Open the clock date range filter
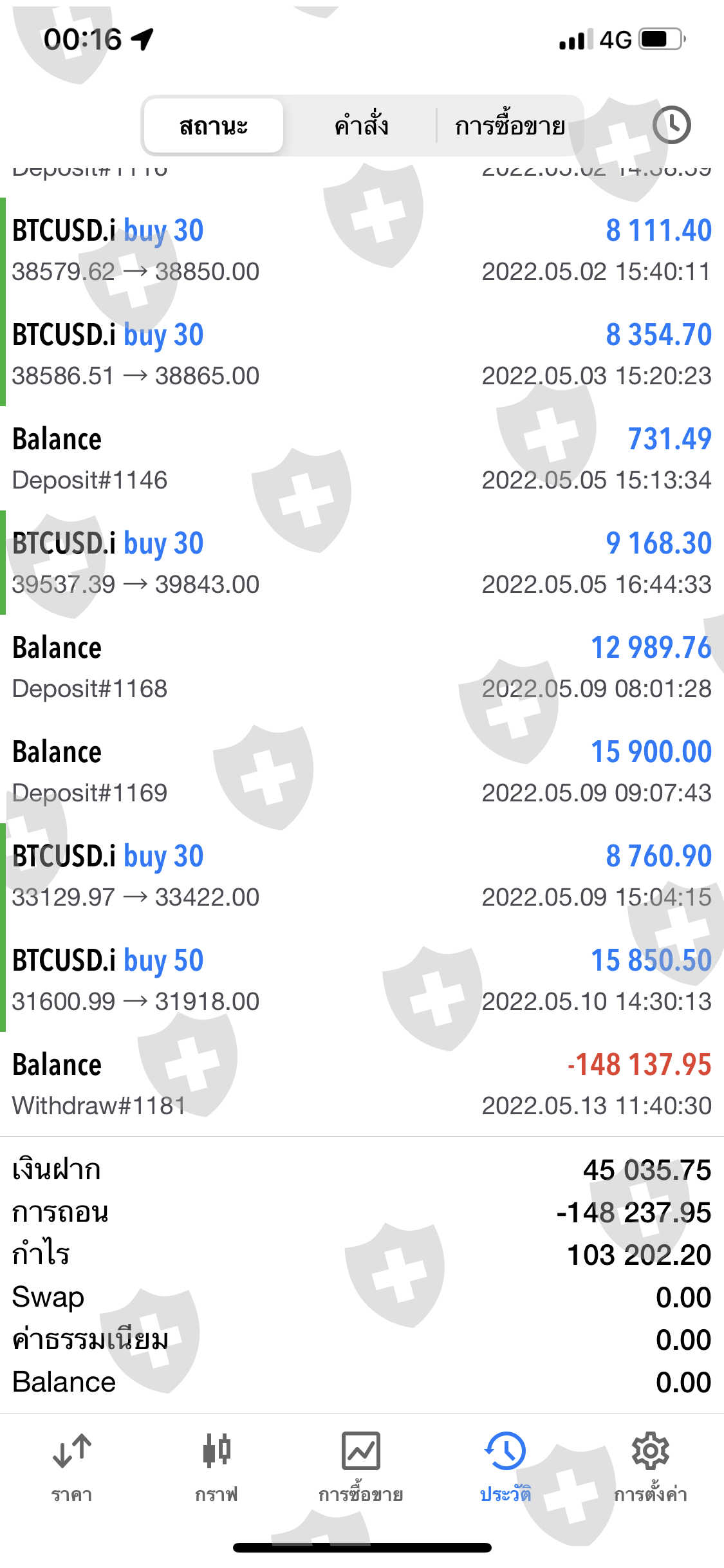724x1568 pixels. click(671, 125)
